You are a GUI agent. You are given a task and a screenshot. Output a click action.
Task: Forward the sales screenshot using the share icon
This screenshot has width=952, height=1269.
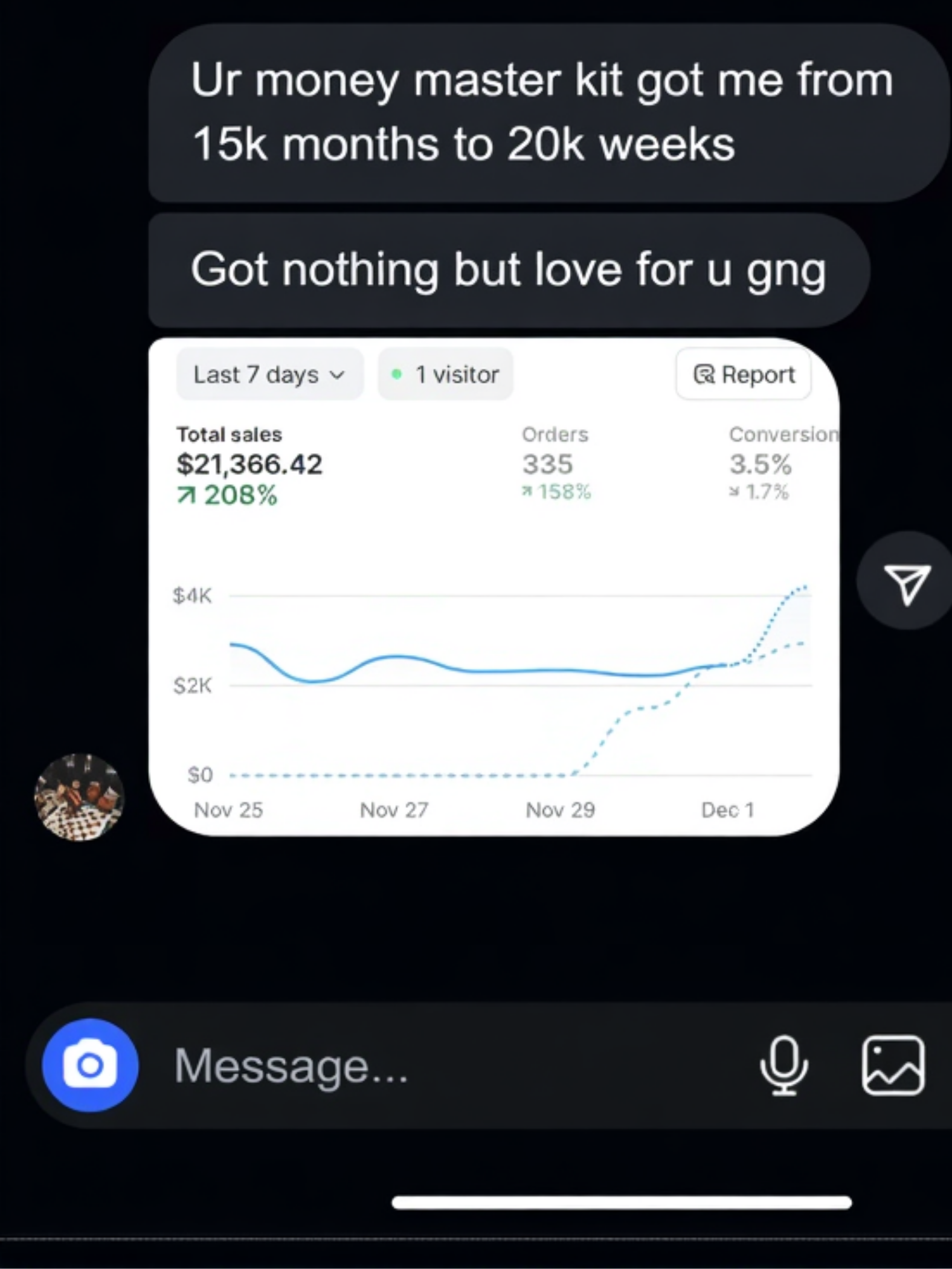pos(906,582)
